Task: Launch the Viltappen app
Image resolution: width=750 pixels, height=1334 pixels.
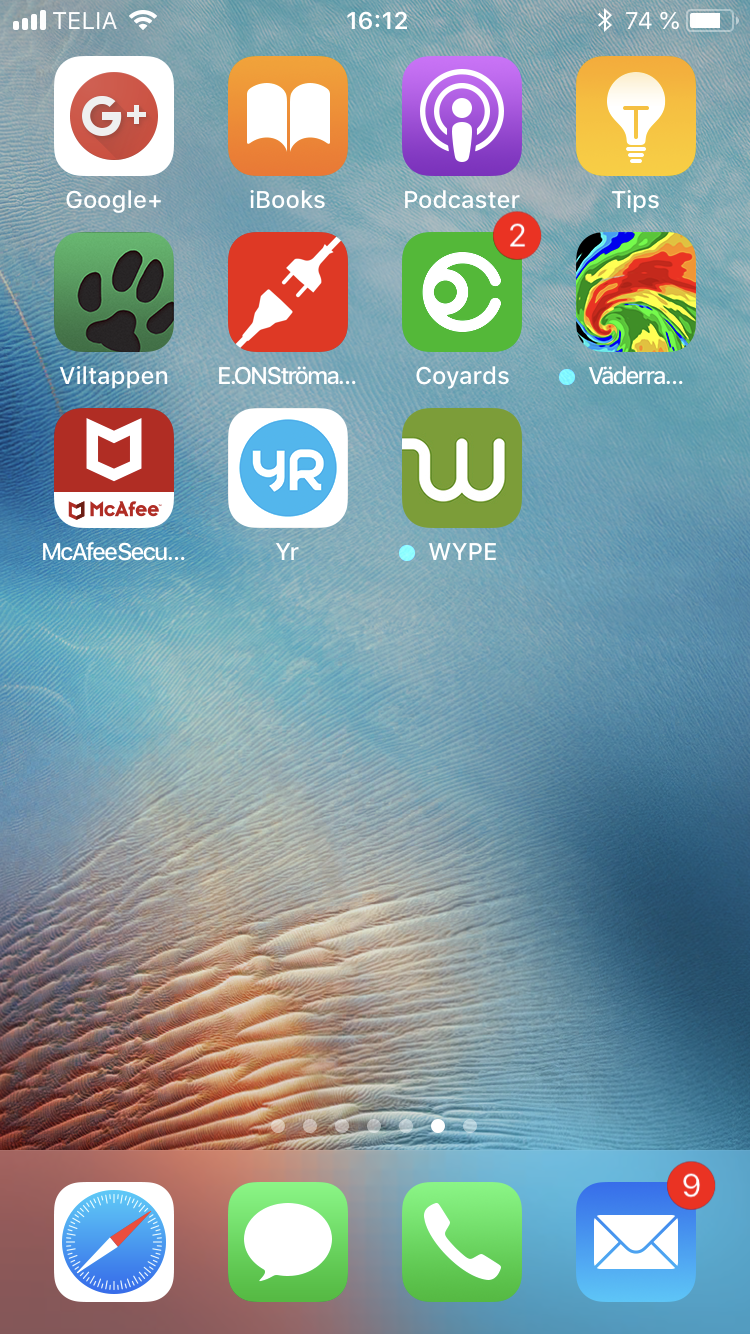Action: [x=114, y=292]
